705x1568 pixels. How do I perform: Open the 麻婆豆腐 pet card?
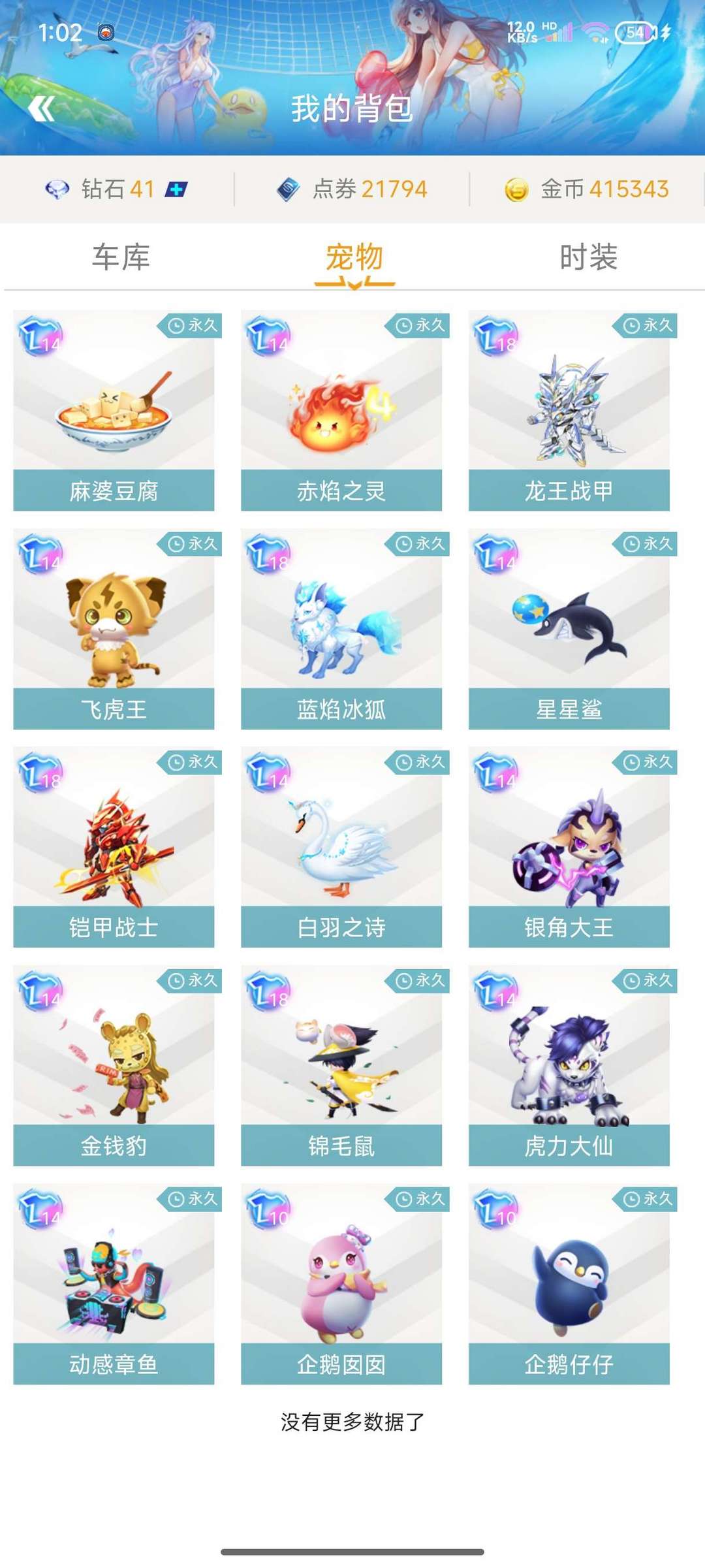click(x=114, y=411)
